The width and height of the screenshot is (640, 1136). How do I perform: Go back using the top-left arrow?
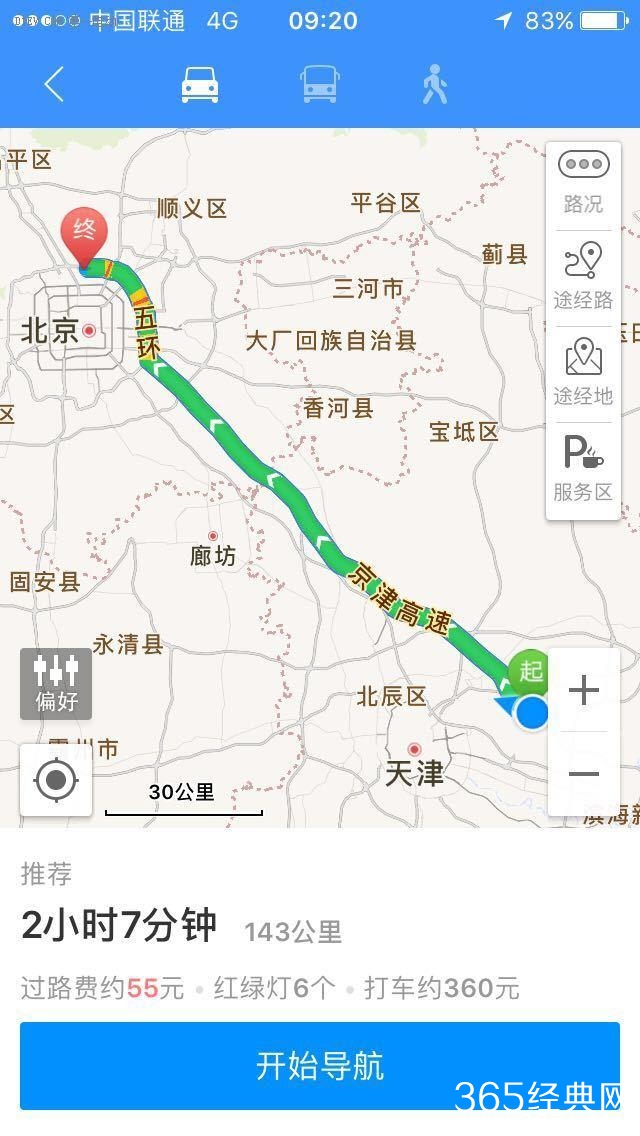[54, 85]
